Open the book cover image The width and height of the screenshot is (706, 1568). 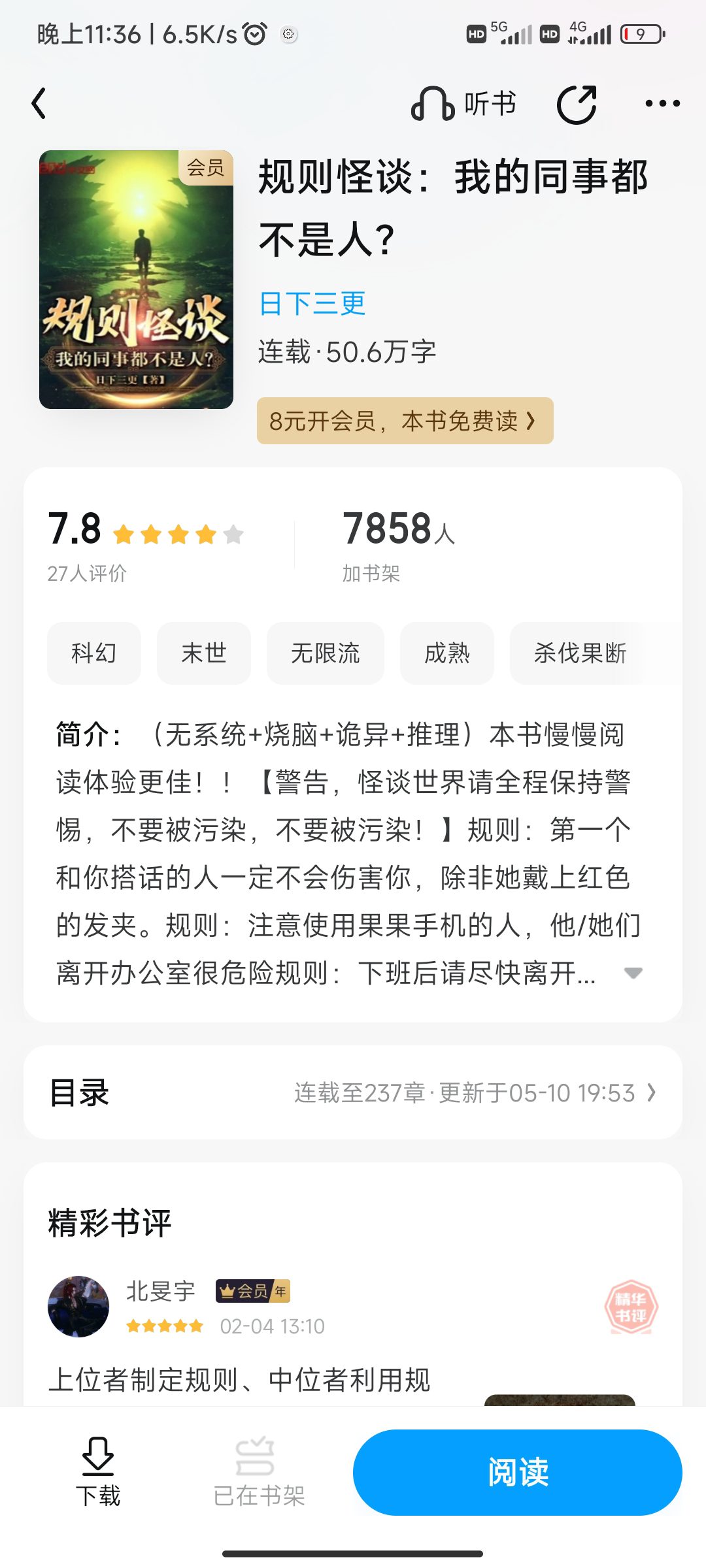click(136, 280)
